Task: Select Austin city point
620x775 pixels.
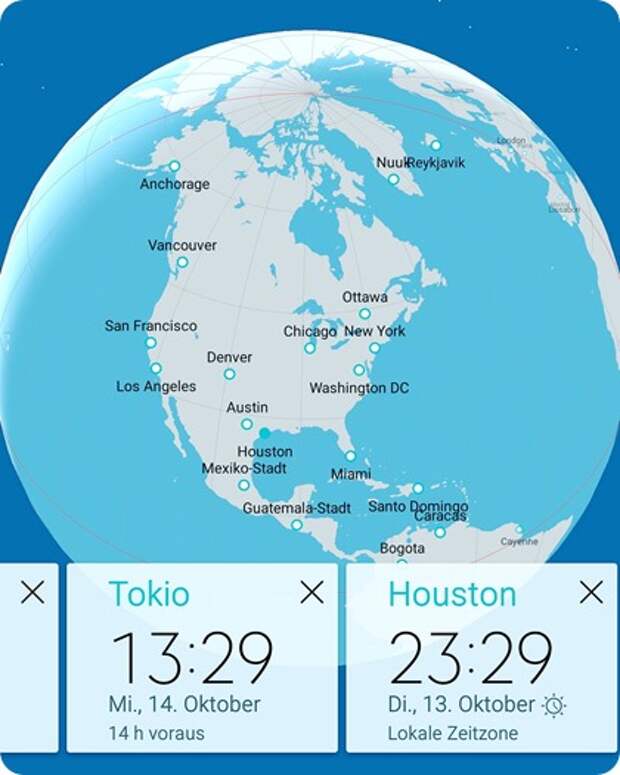Action: click(x=247, y=424)
